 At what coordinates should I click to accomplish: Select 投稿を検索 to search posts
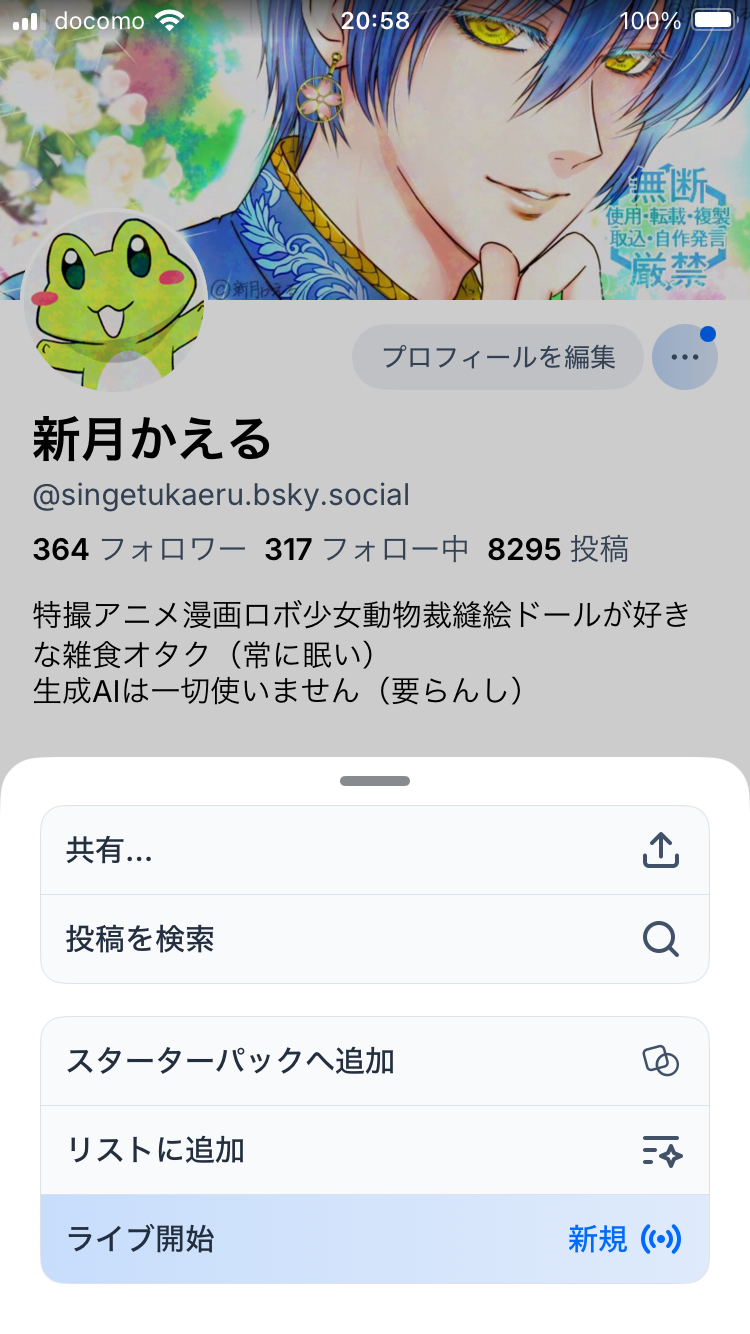pyautogui.click(x=374, y=939)
